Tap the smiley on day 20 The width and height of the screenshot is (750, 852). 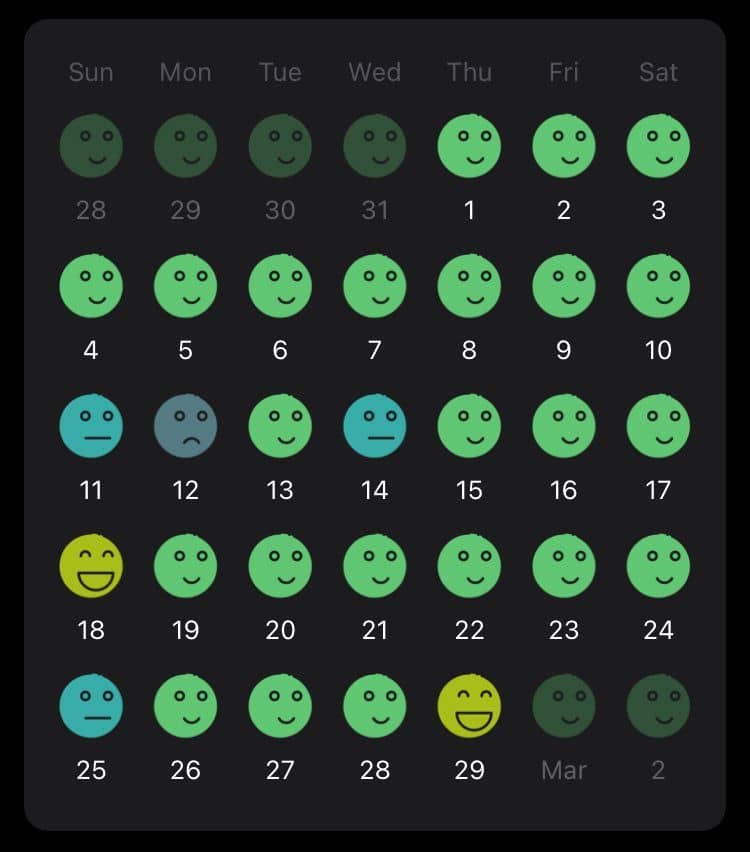pyautogui.click(x=280, y=566)
